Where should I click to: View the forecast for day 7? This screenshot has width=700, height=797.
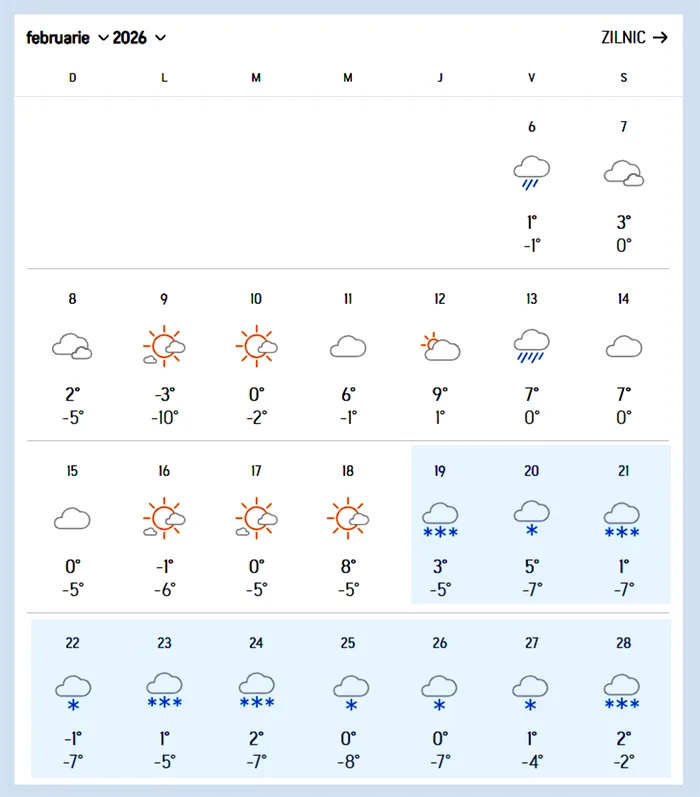pyautogui.click(x=623, y=185)
